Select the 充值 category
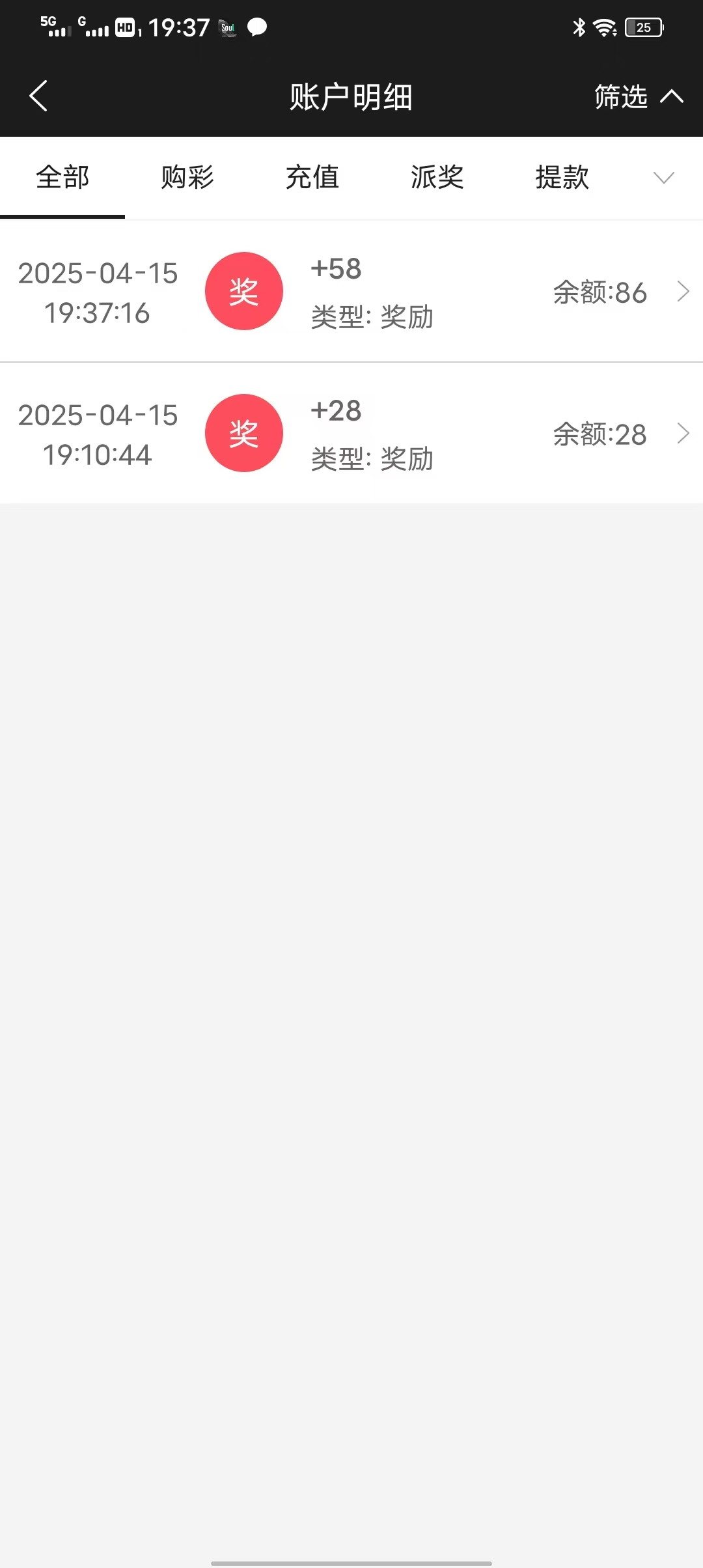This screenshot has width=703, height=1568. [312, 176]
